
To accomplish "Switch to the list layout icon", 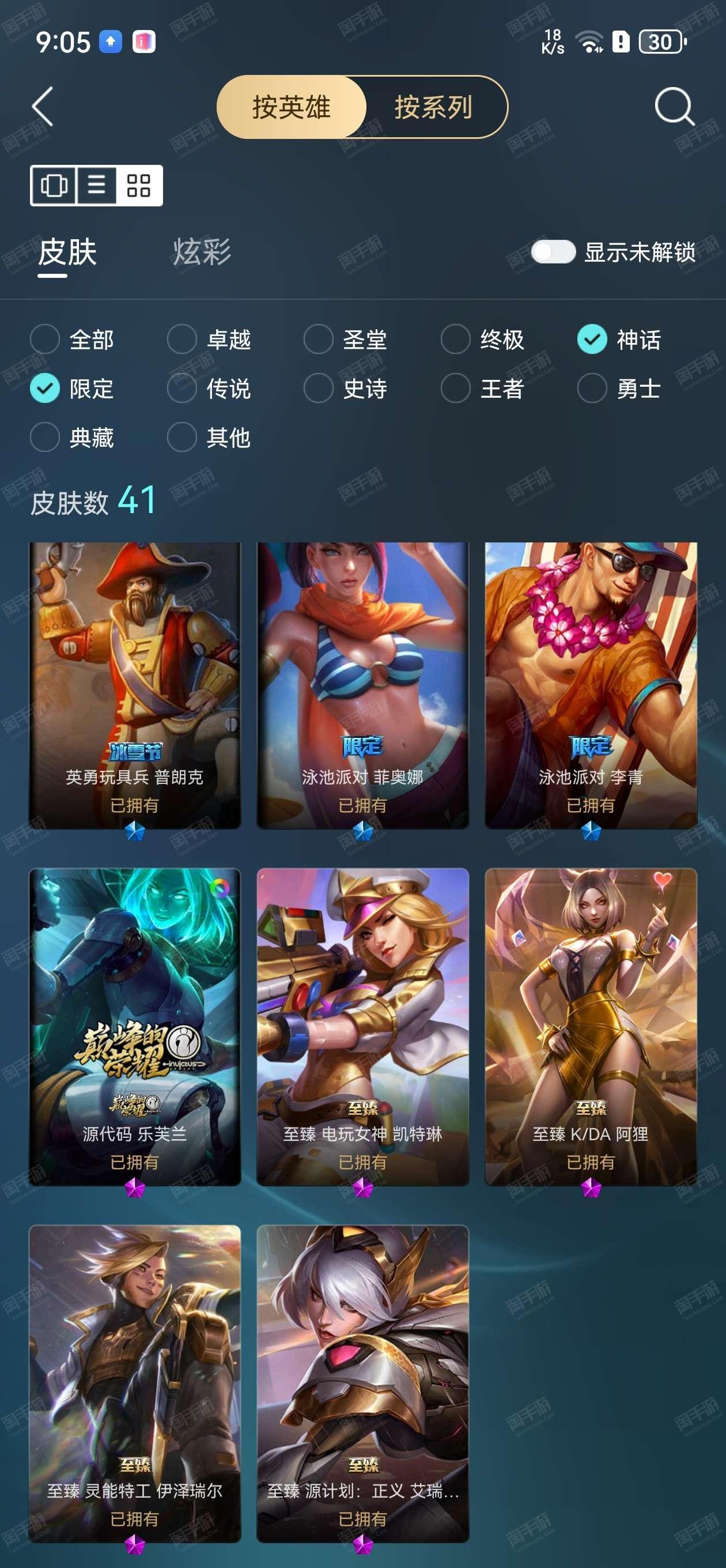I will tap(97, 185).
